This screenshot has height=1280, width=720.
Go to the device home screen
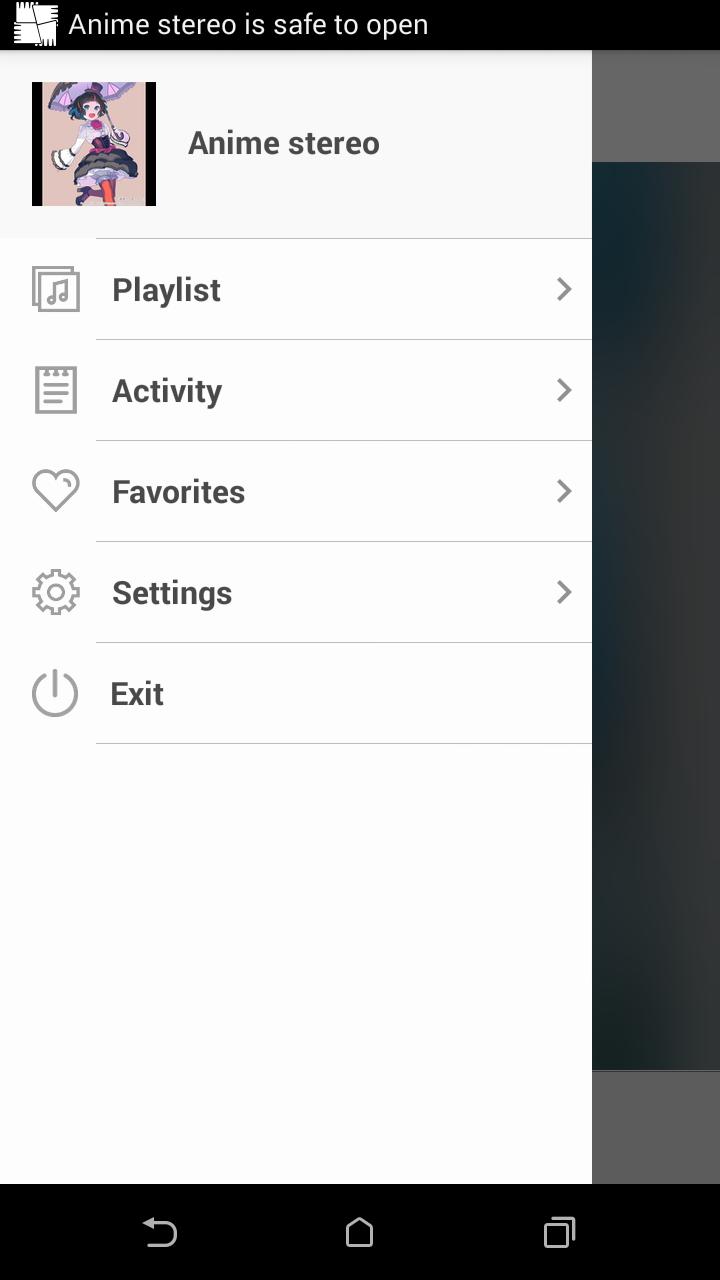pyautogui.click(x=360, y=1232)
